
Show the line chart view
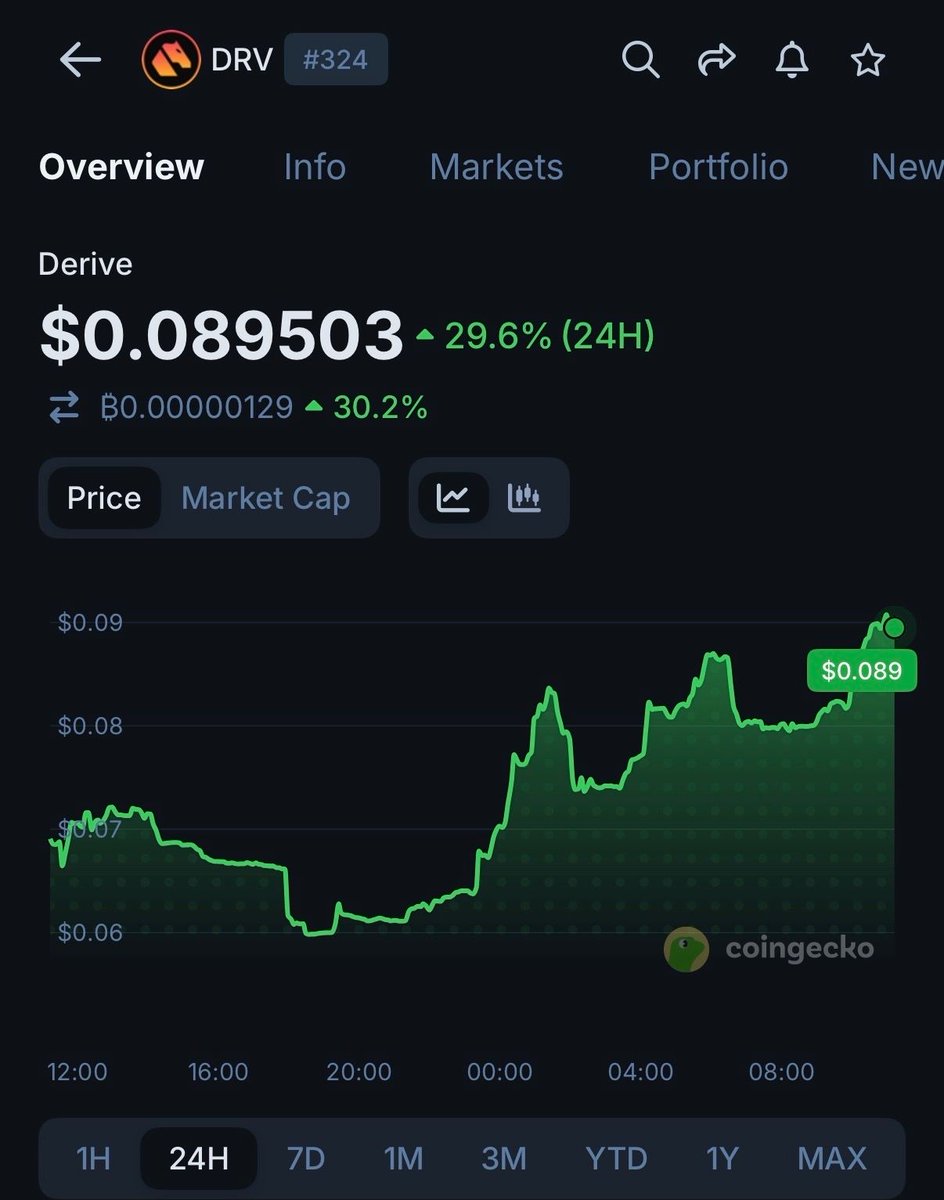453,497
